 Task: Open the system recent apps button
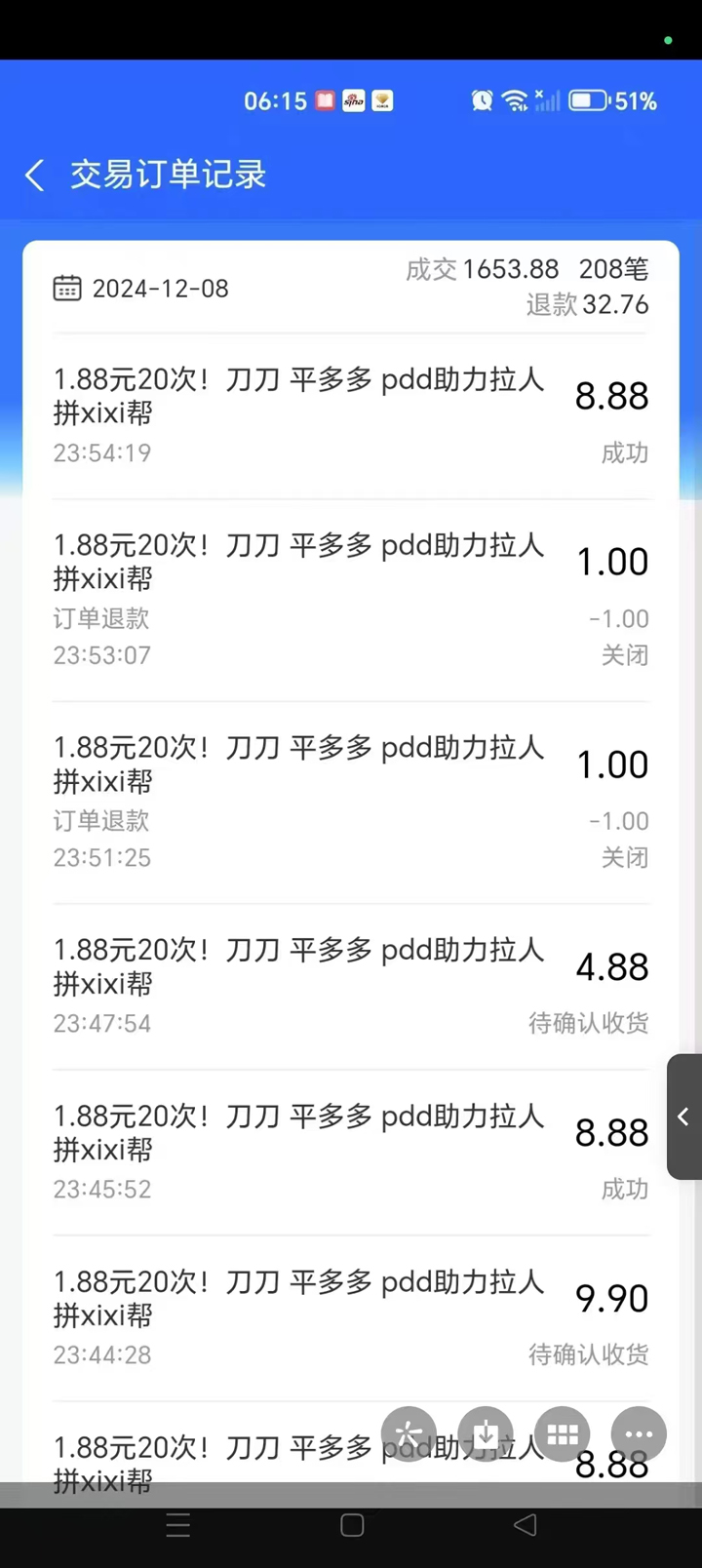pos(178,1525)
